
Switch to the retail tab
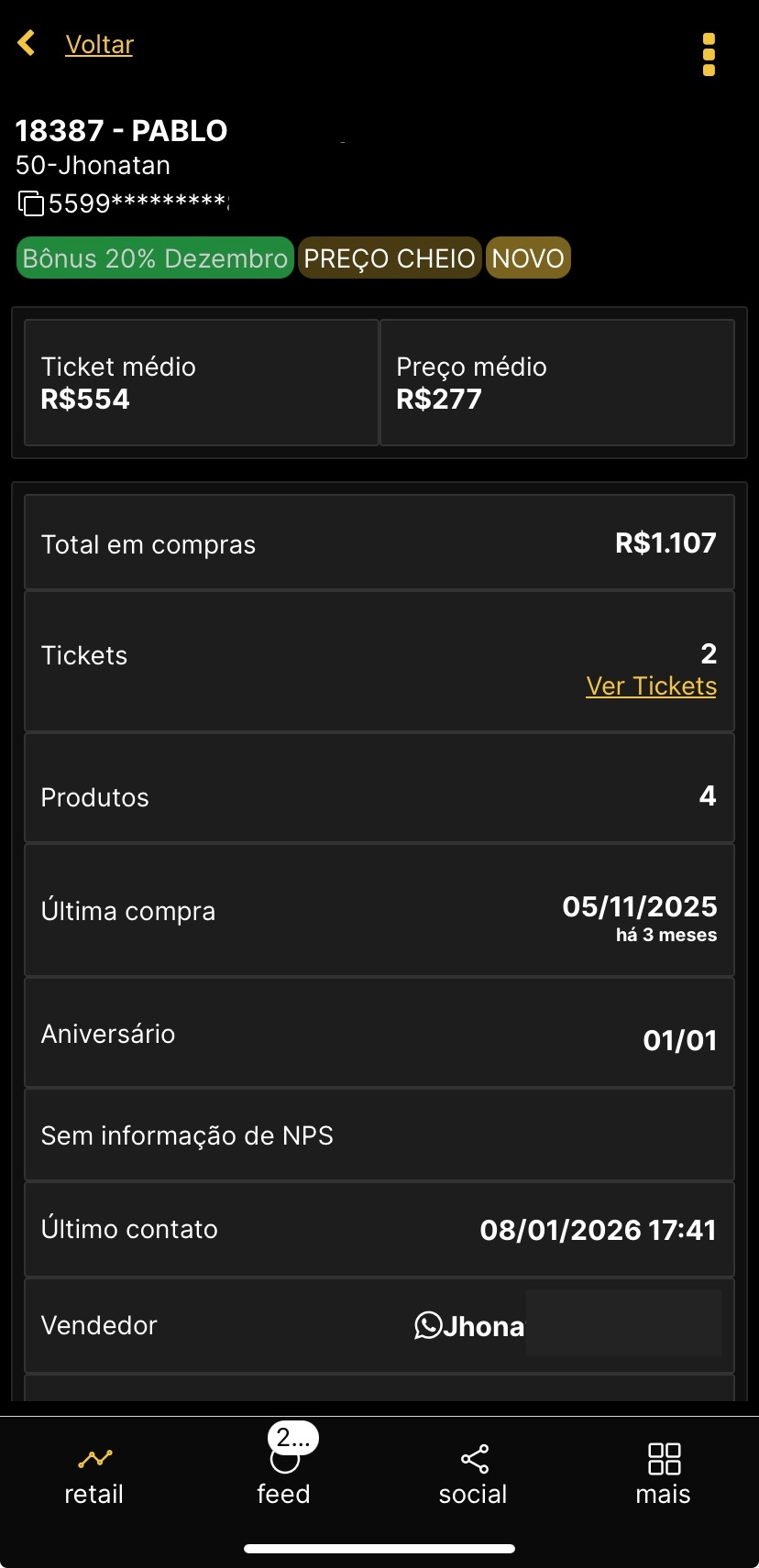(93, 1475)
